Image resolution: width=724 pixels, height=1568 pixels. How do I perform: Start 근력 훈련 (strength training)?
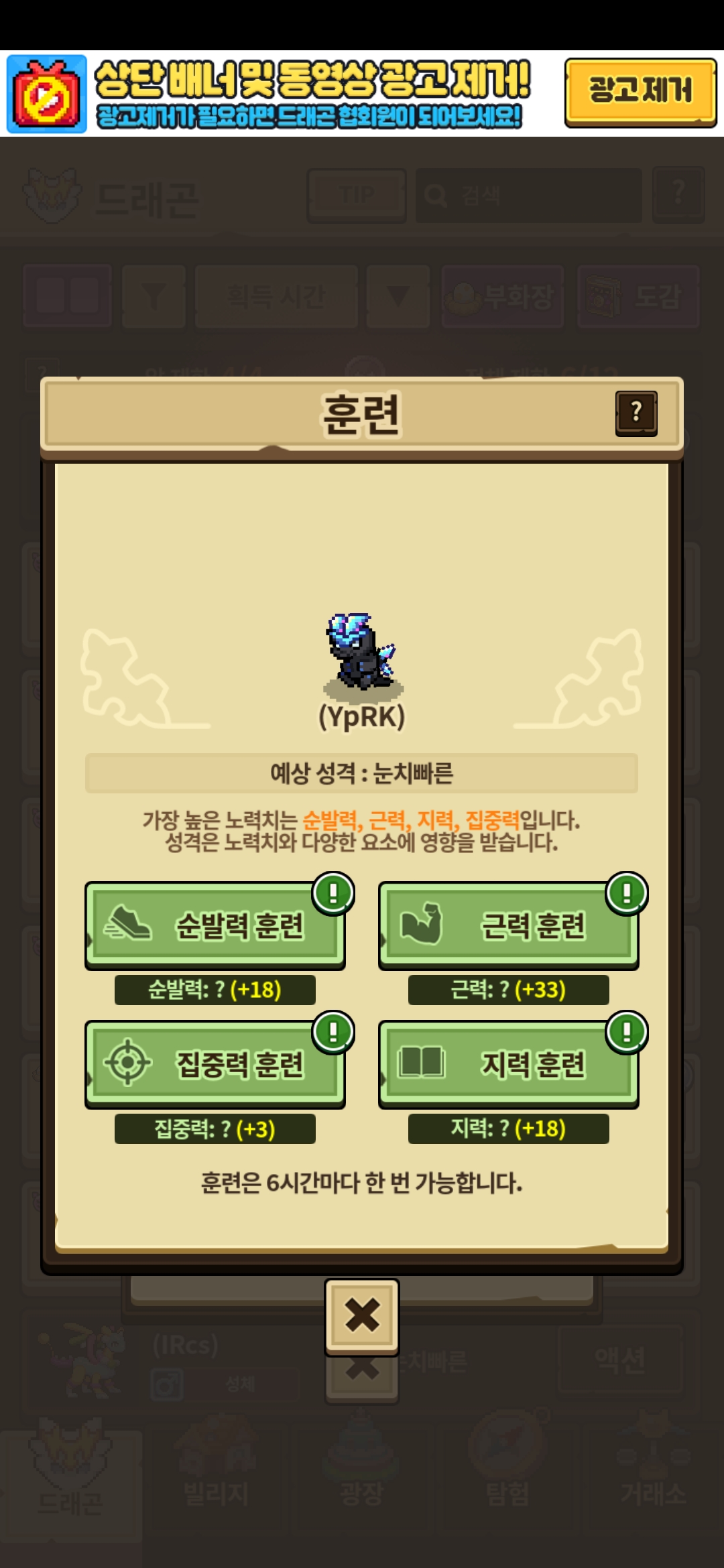(508, 925)
